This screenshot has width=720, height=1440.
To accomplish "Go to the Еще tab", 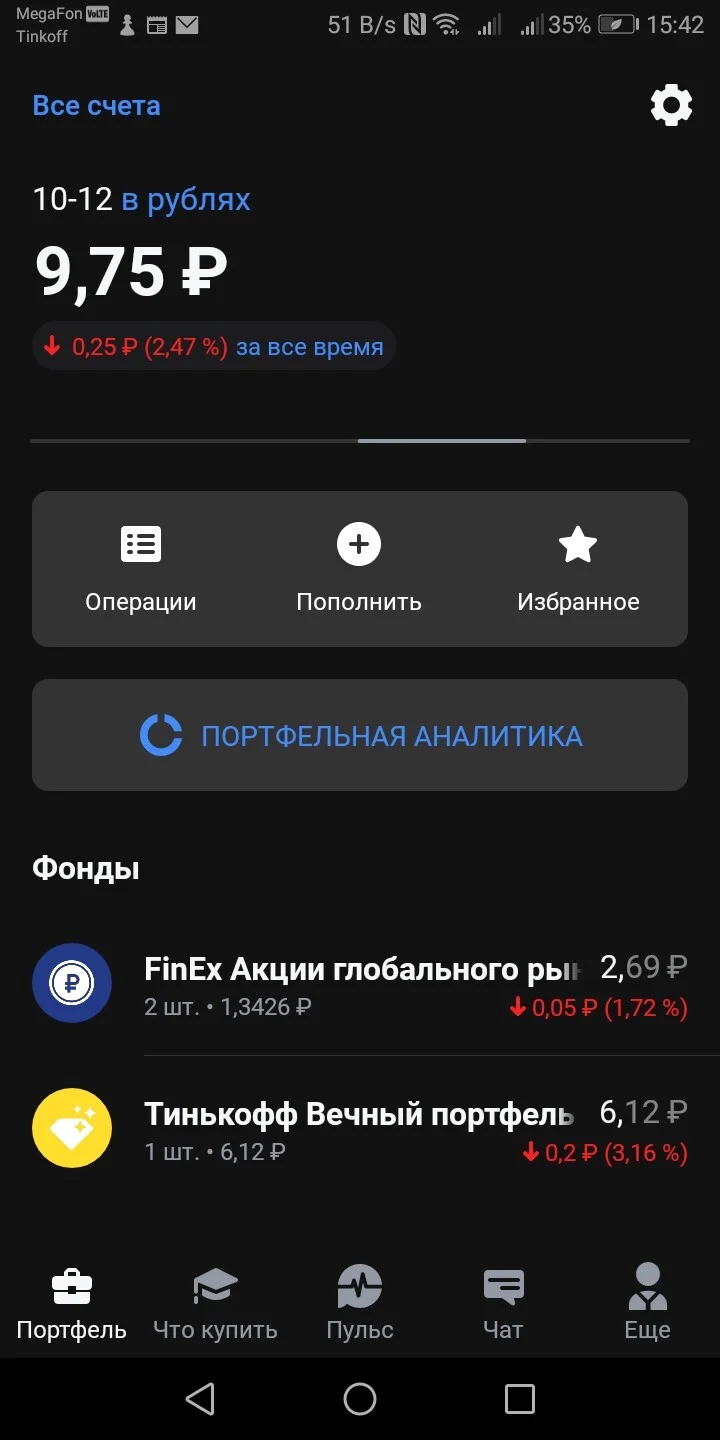I will (x=648, y=1304).
